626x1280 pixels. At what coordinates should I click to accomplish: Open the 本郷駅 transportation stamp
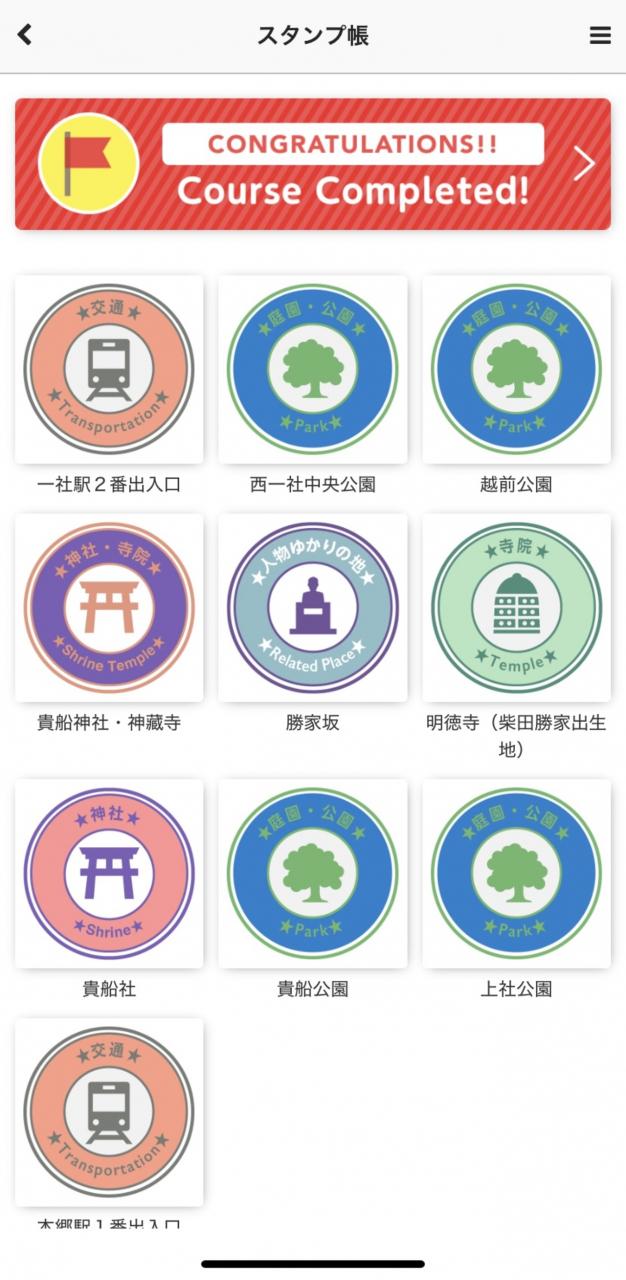[109, 1112]
